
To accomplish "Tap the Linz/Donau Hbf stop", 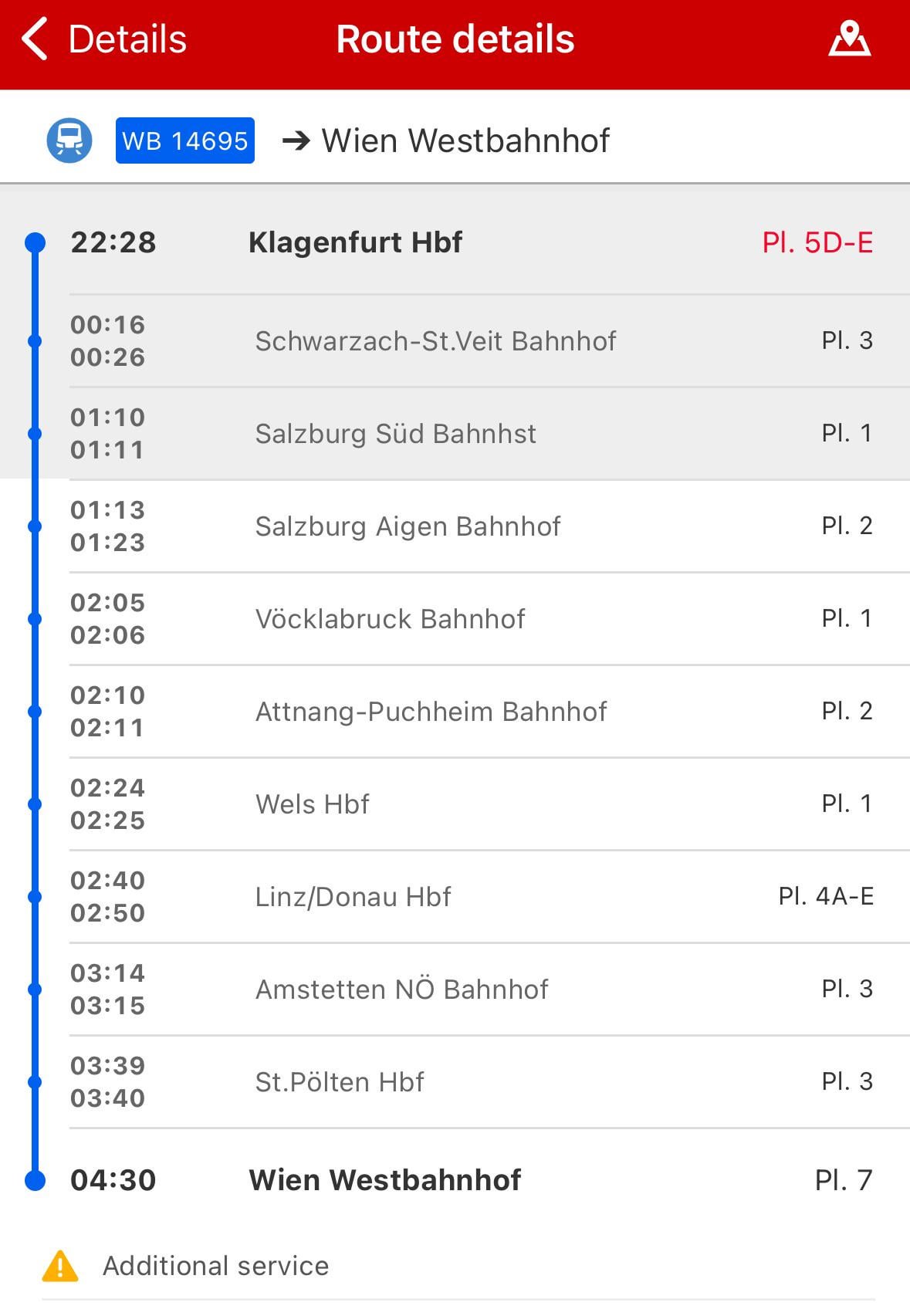I will tap(455, 897).
